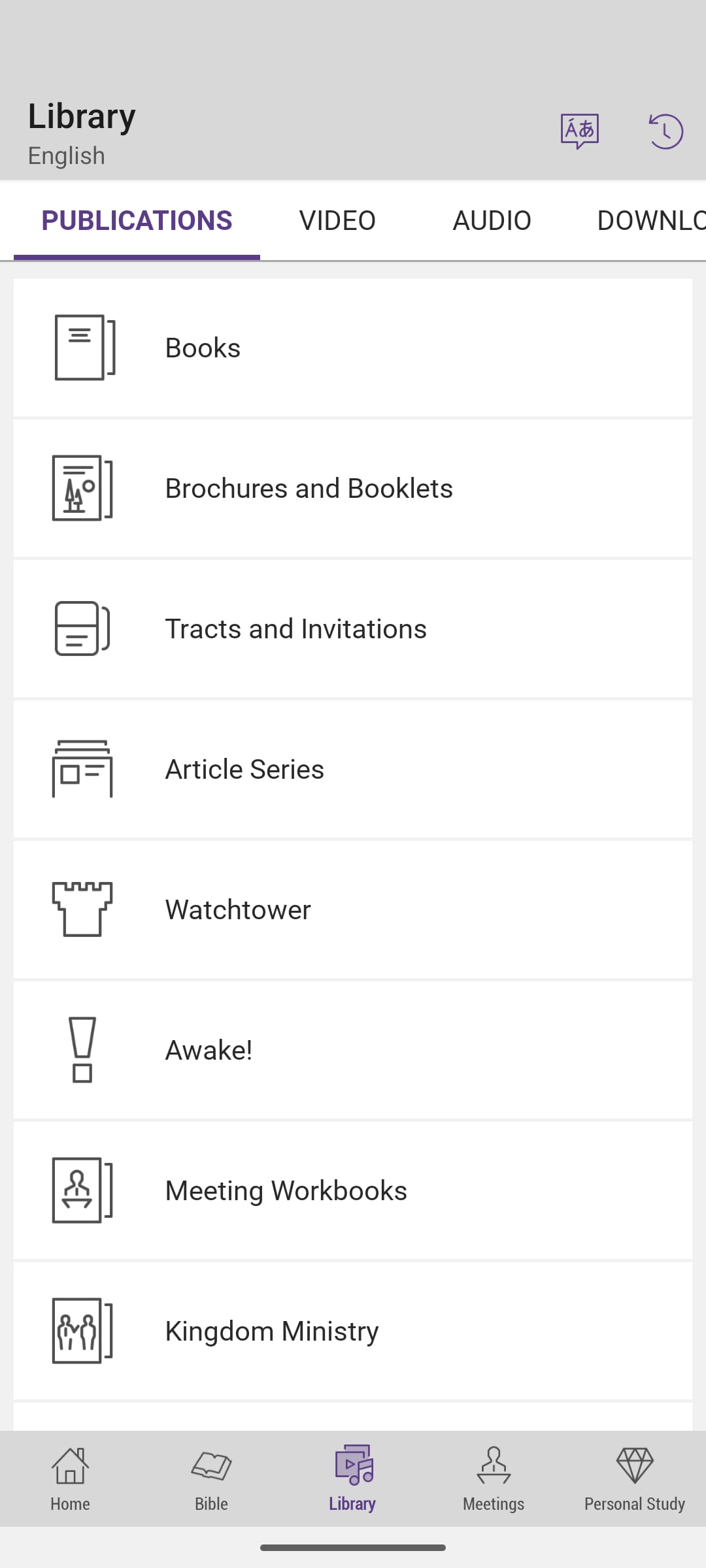Click the Kingdom Ministry icon
Screen dimensions: 706x1568
pyautogui.click(x=82, y=1330)
